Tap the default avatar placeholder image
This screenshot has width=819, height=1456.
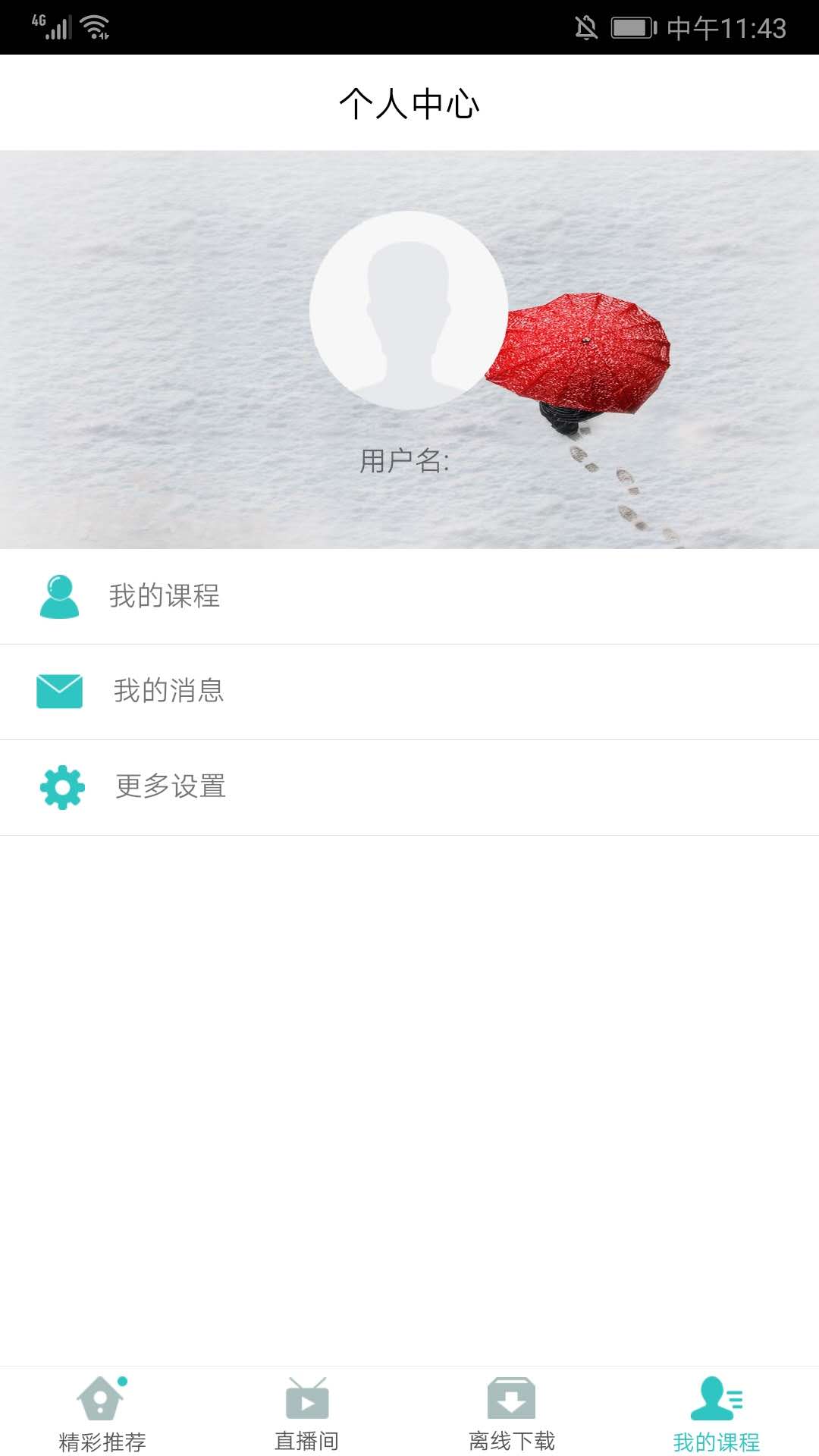coord(408,307)
